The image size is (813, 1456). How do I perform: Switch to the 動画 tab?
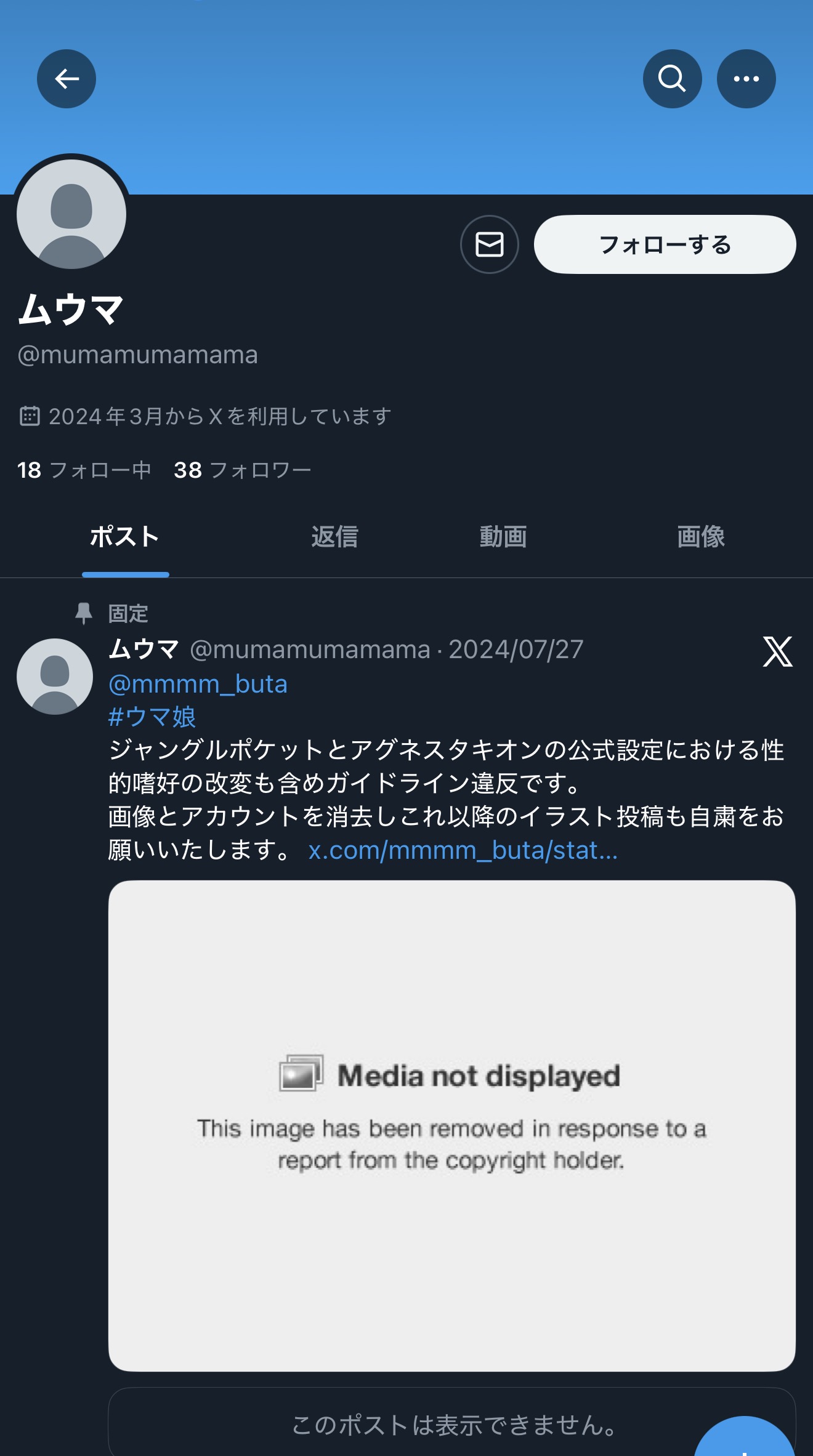[x=503, y=537]
